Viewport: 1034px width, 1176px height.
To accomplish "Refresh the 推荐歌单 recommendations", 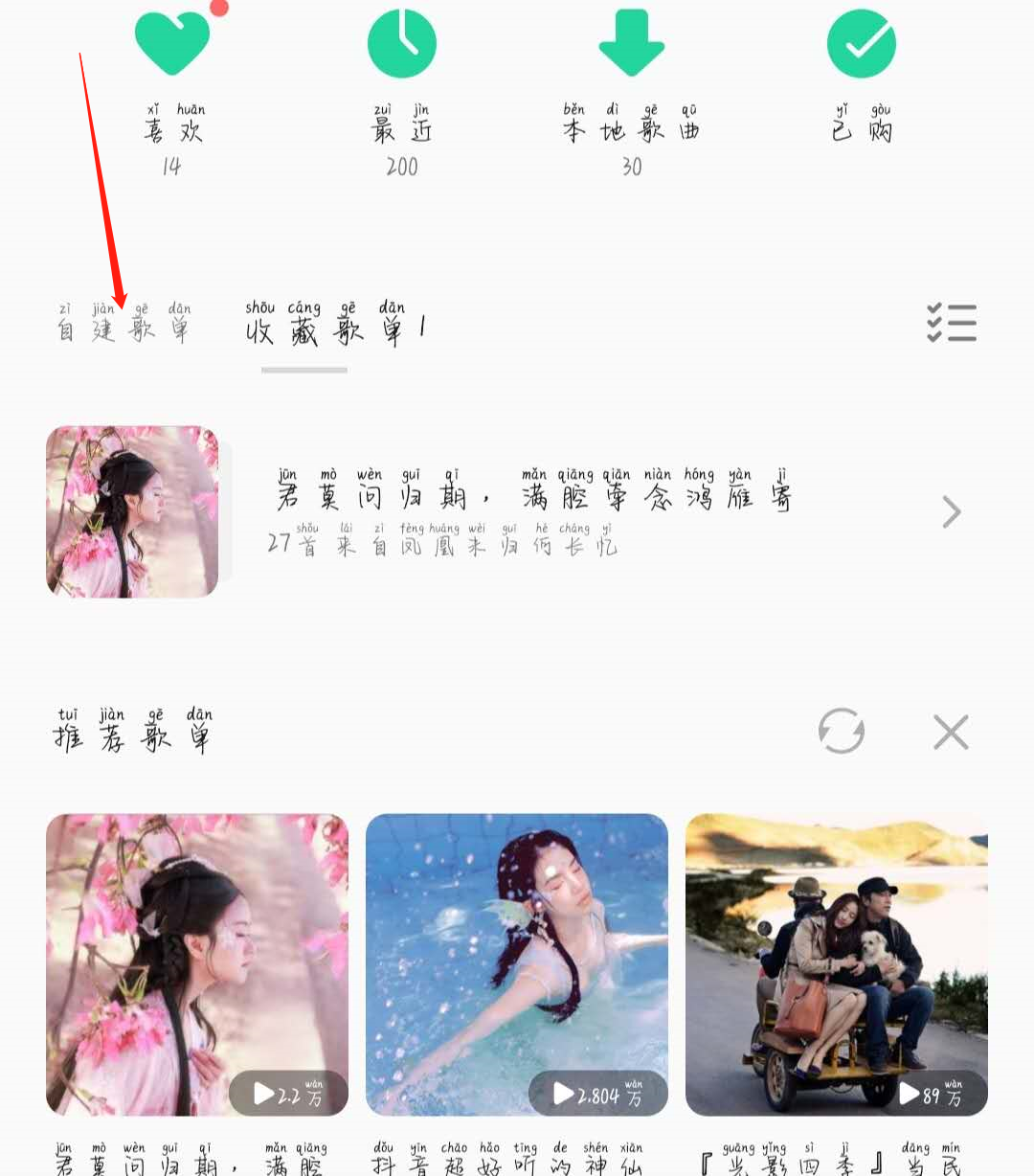I will coord(841,732).
